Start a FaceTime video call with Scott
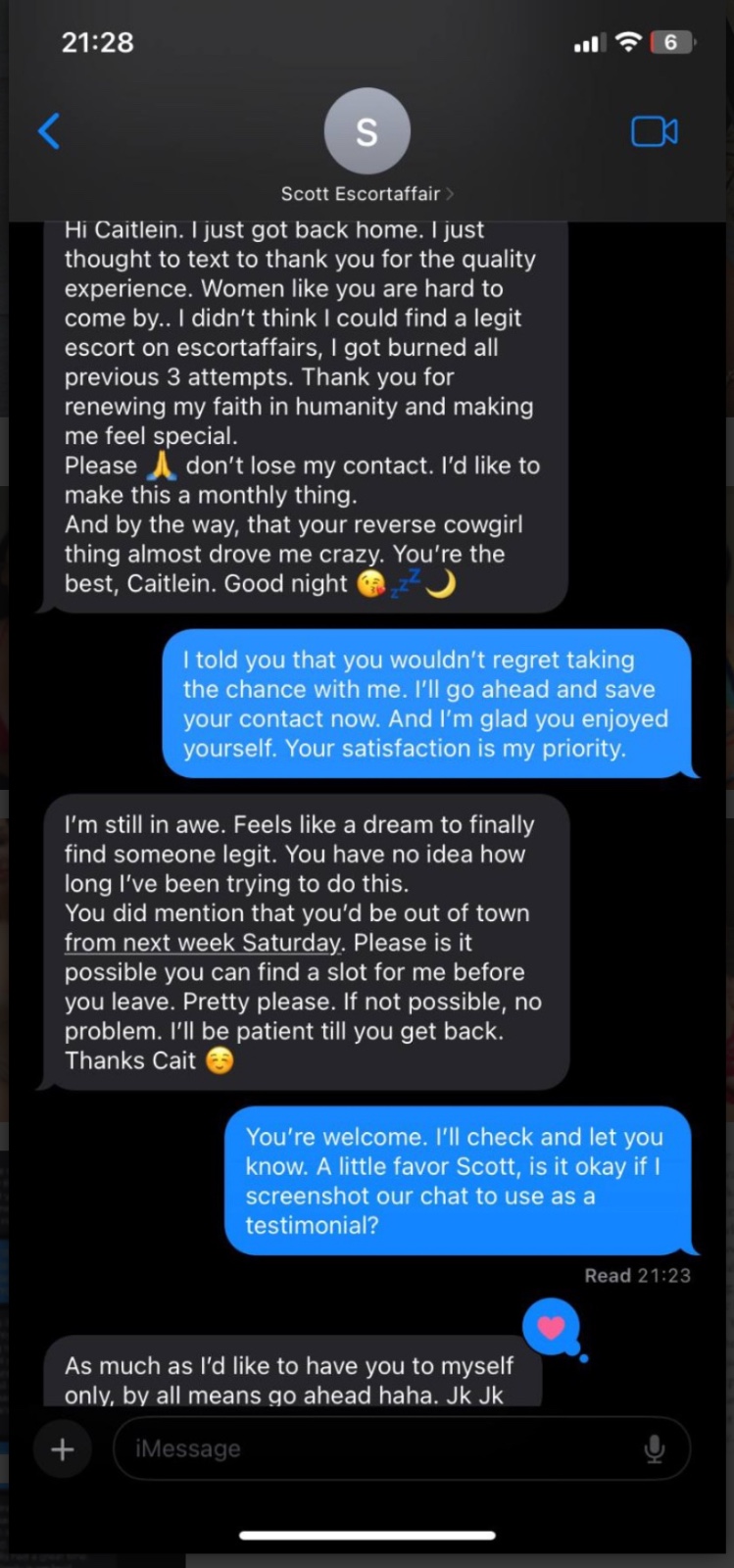This screenshot has width=734, height=1568. 654,131
